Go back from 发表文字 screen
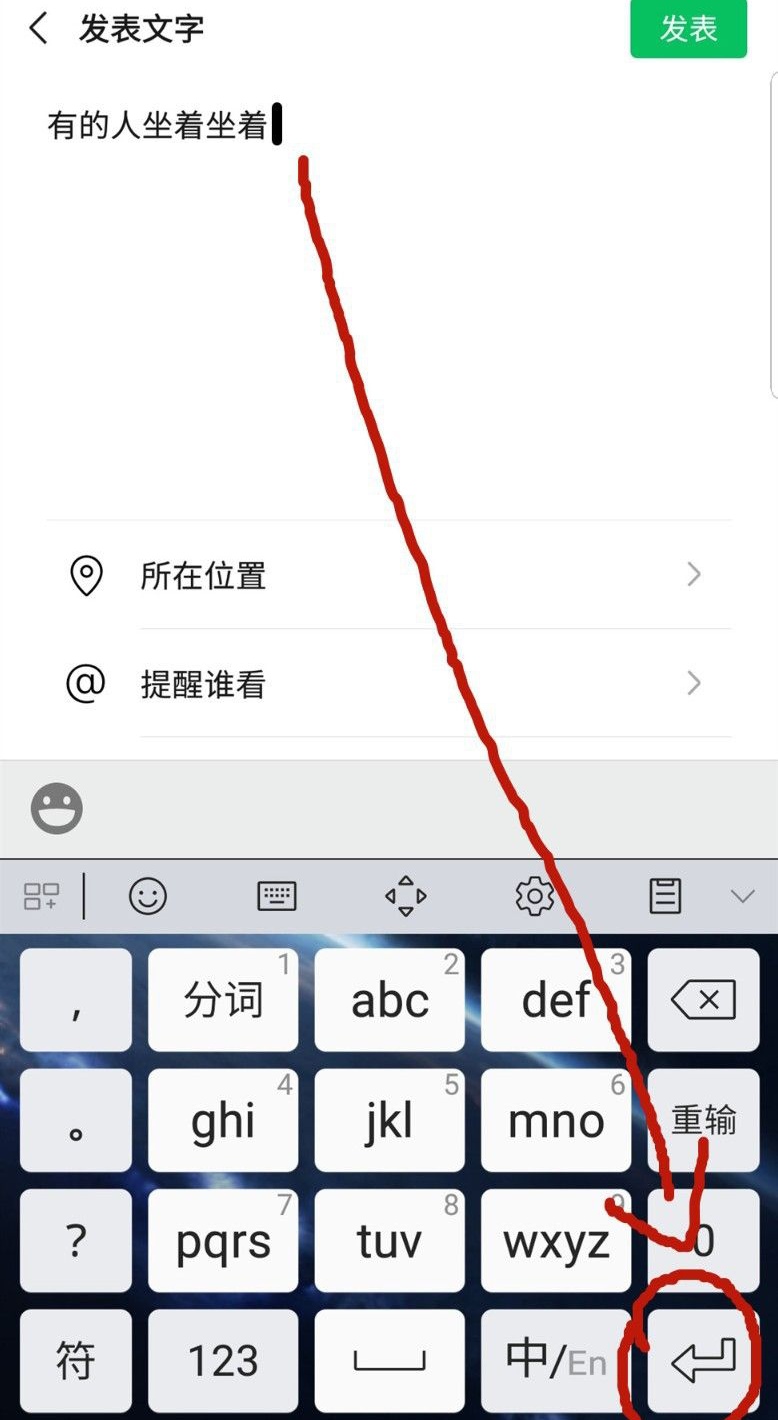This screenshot has width=778, height=1420. (39, 29)
